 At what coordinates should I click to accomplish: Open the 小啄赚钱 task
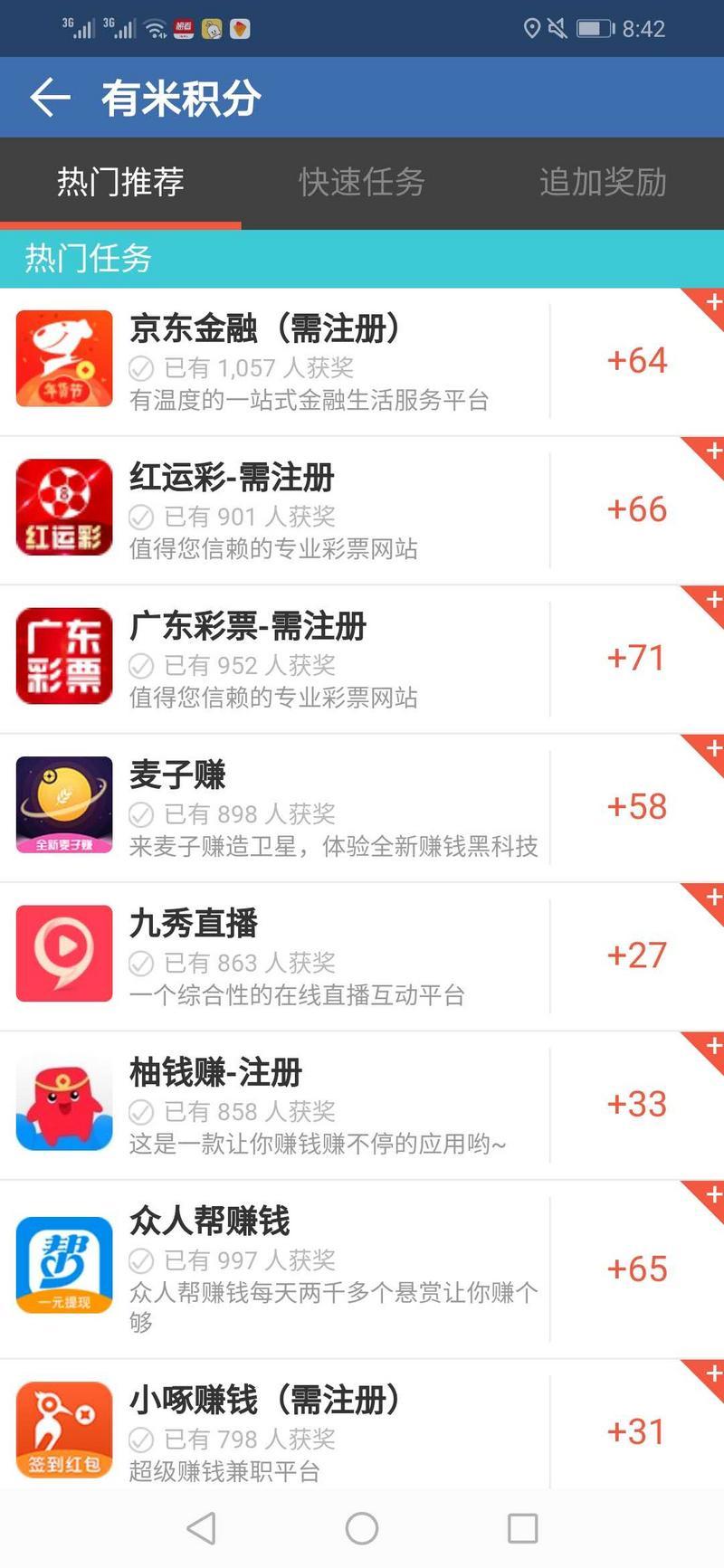pos(362,1425)
